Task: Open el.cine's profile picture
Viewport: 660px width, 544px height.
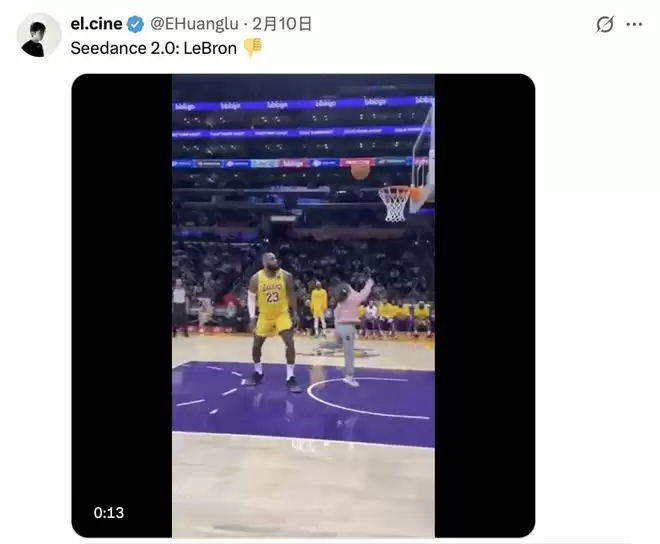Action: (x=39, y=35)
